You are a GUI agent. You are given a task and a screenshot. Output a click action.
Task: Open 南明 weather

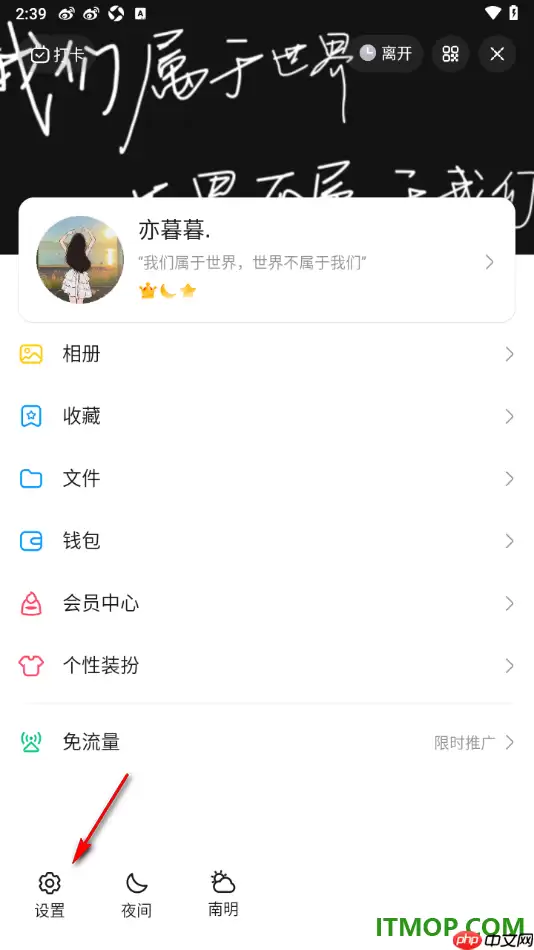pos(223,894)
